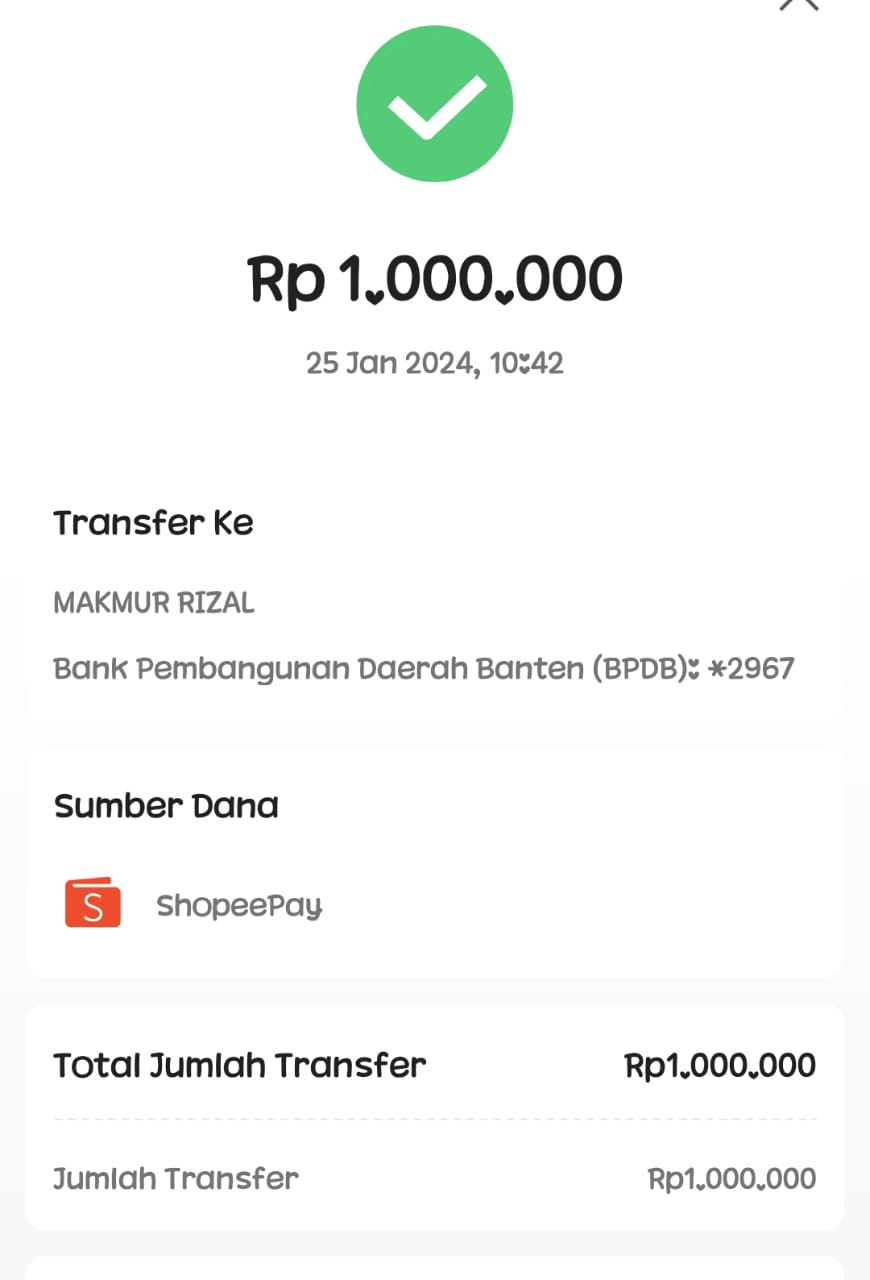Select the Rp 1.000.000 amount heading

coord(435,280)
